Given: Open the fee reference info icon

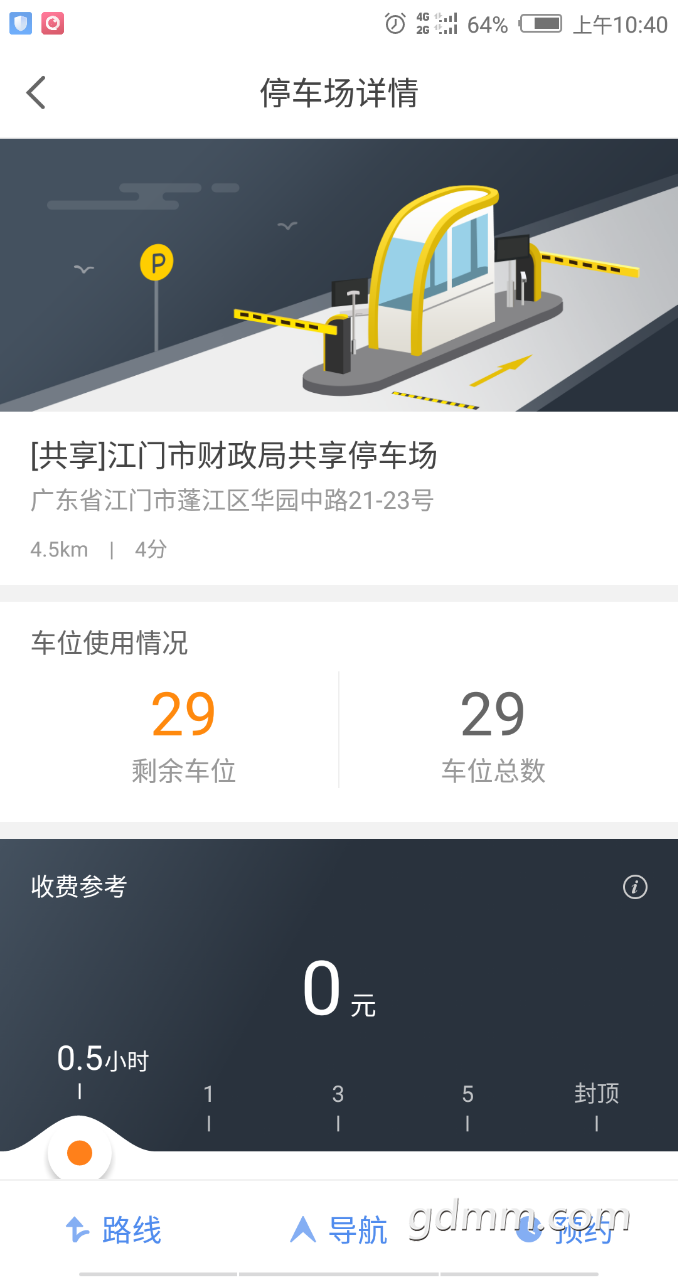Looking at the screenshot, I should 635,887.
